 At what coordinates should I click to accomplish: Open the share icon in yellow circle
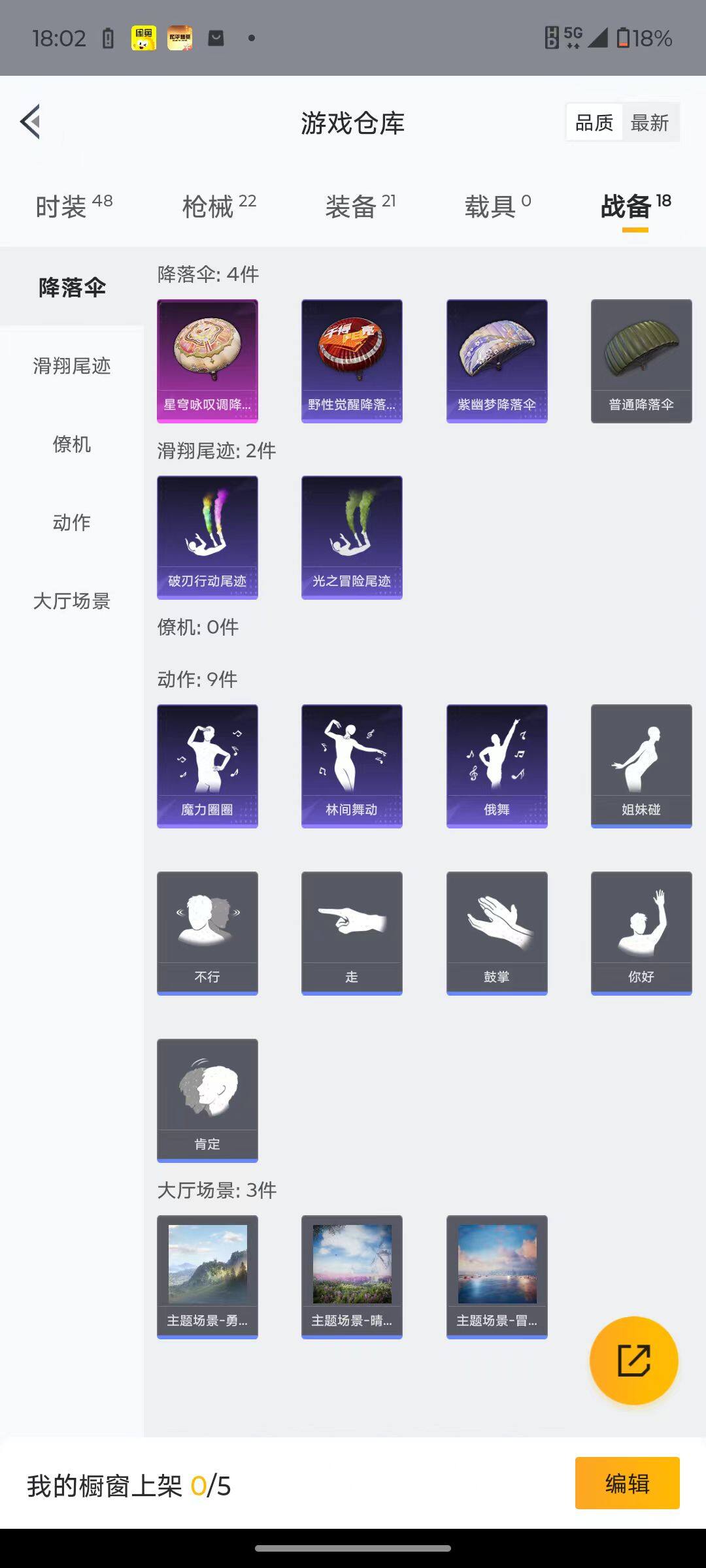pyautogui.click(x=632, y=1360)
